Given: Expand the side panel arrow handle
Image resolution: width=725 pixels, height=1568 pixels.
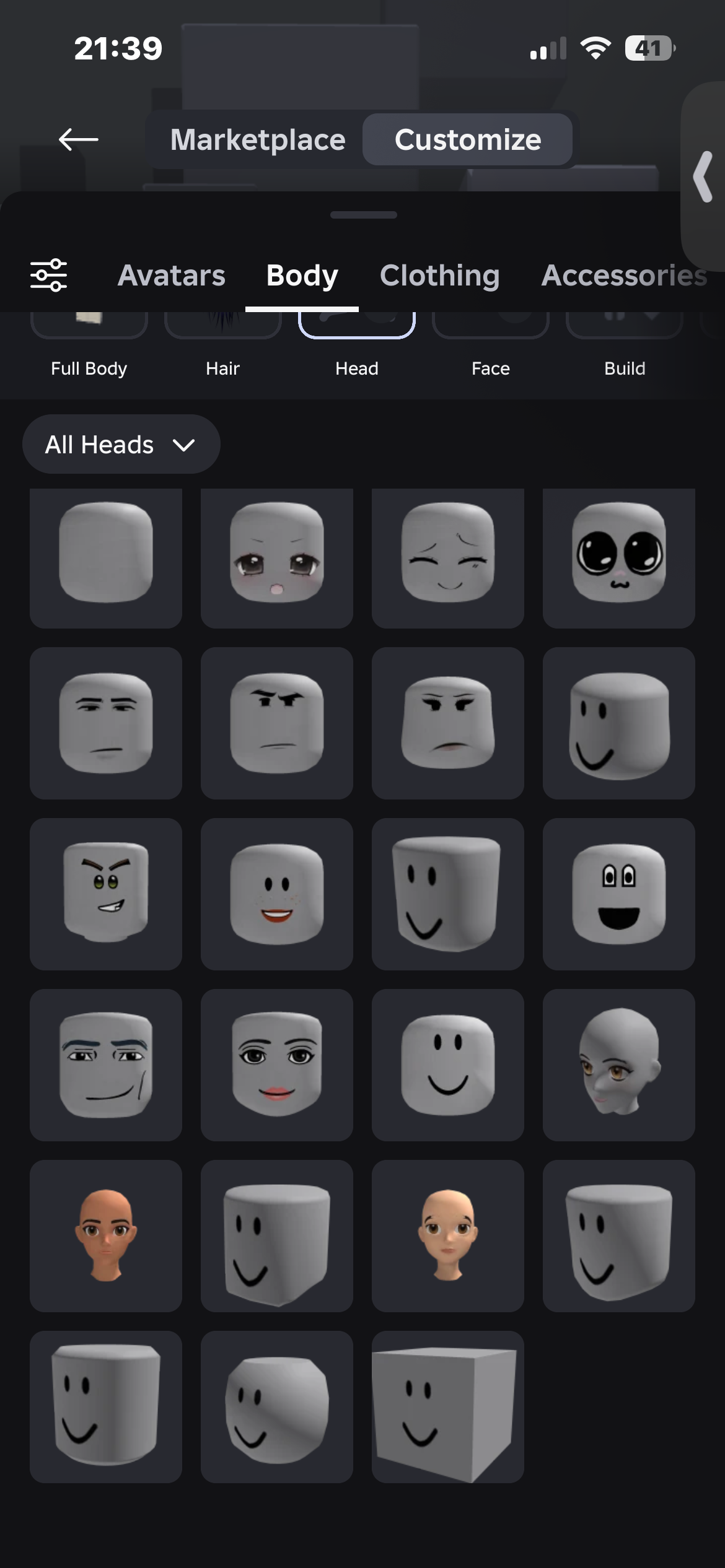Looking at the screenshot, I should coord(704,177).
